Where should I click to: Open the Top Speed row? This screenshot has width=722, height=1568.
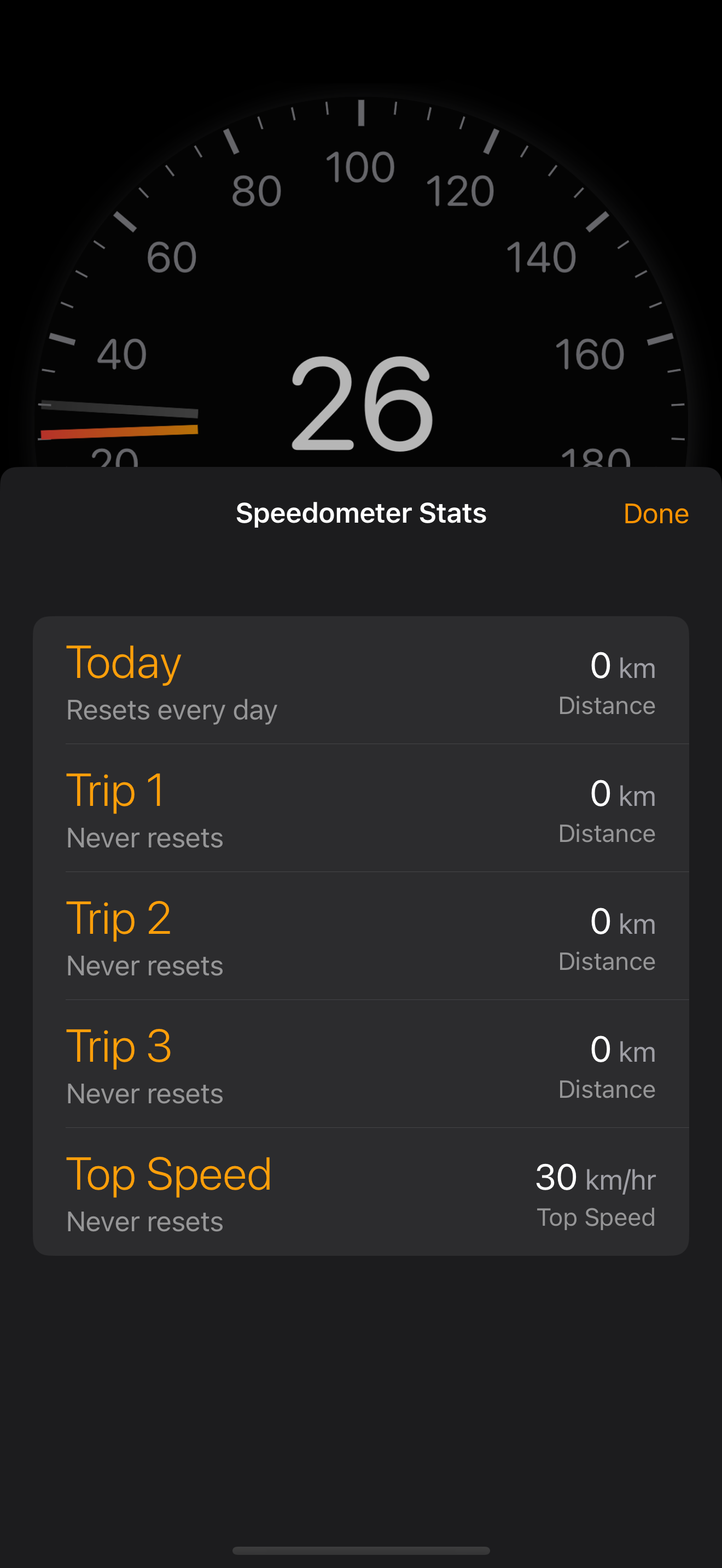click(361, 1191)
